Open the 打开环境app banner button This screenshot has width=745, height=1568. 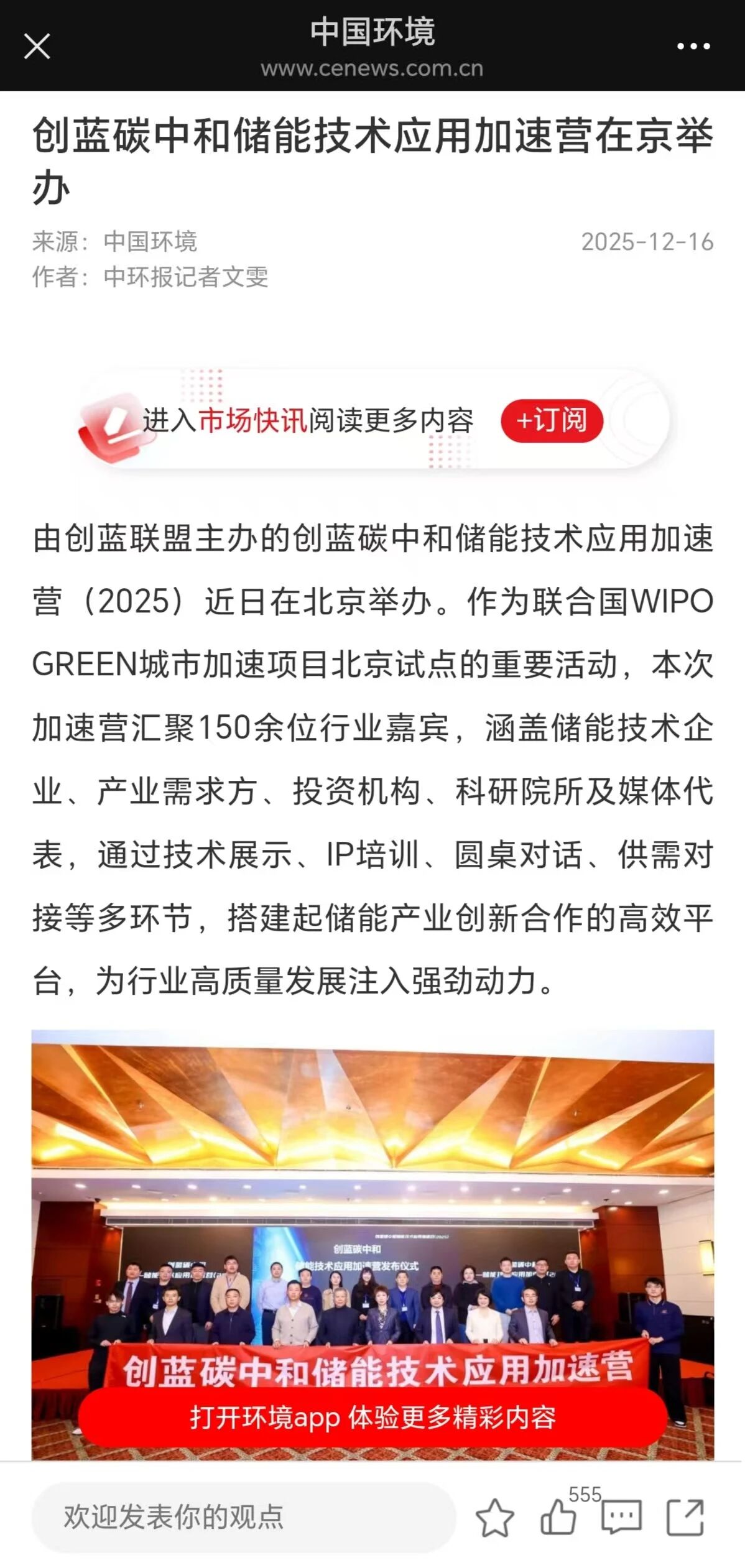372,1418
